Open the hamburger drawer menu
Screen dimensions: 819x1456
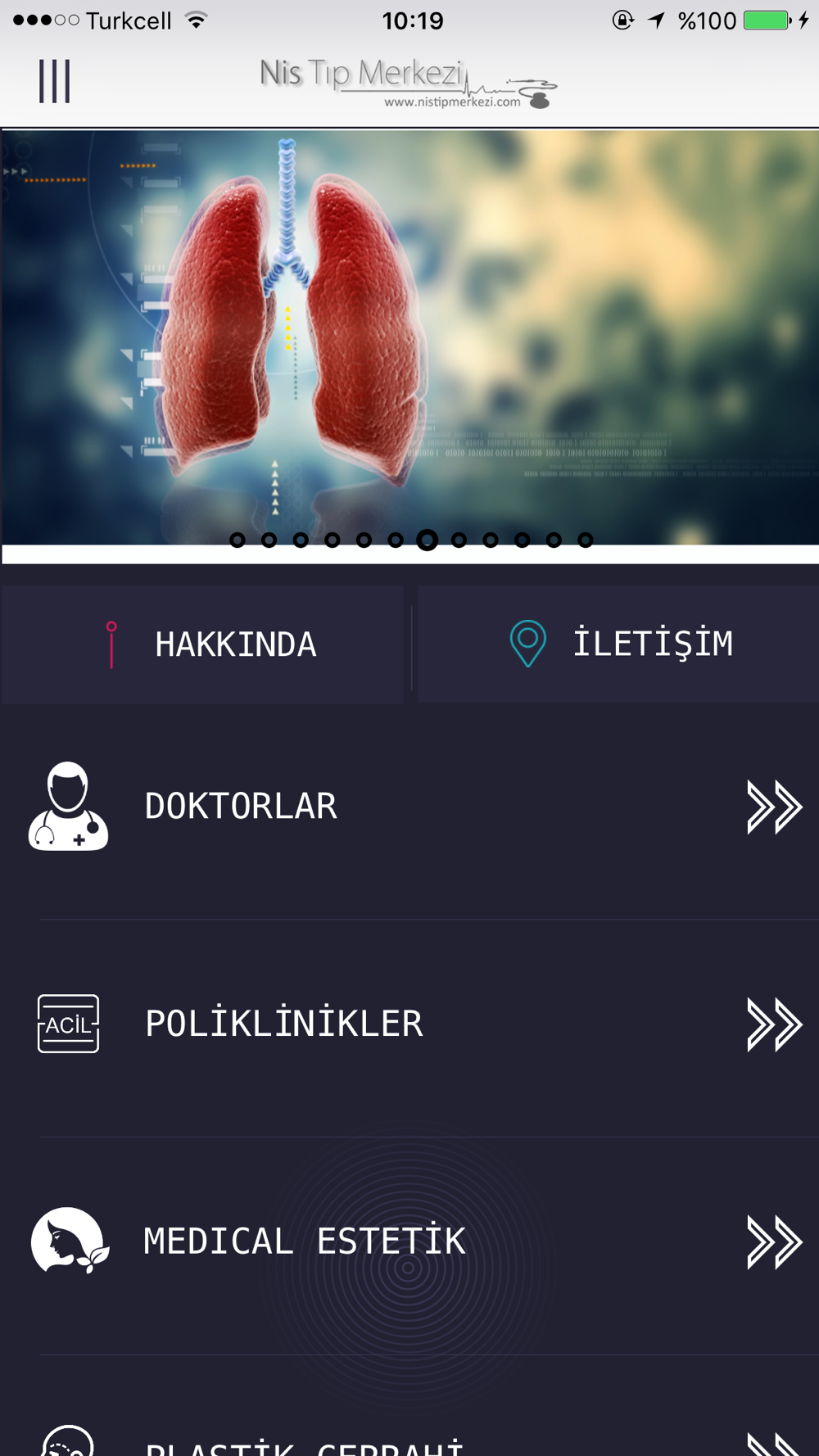[x=54, y=81]
